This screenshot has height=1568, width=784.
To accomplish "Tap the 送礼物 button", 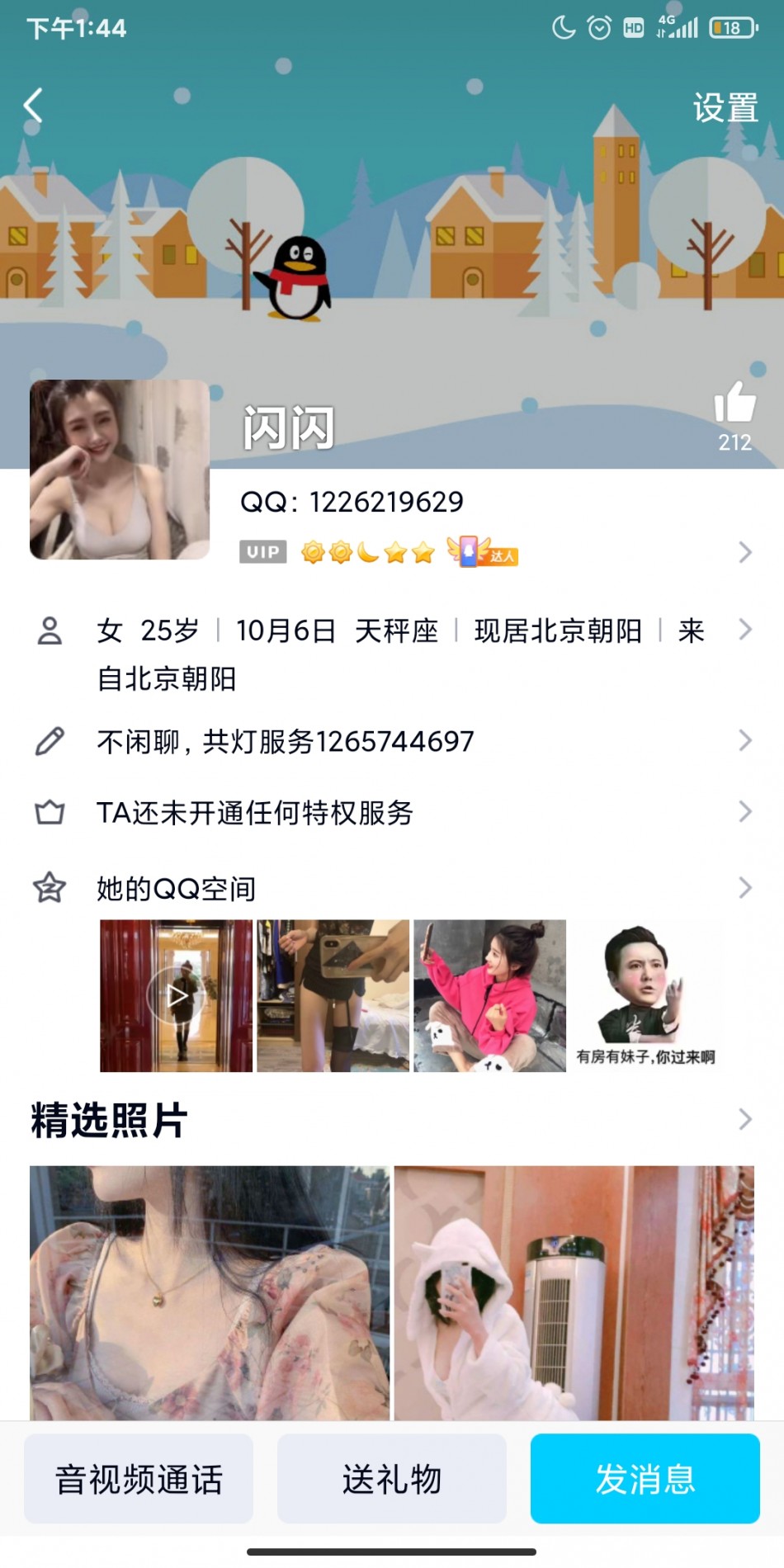I will pyautogui.click(x=392, y=1479).
